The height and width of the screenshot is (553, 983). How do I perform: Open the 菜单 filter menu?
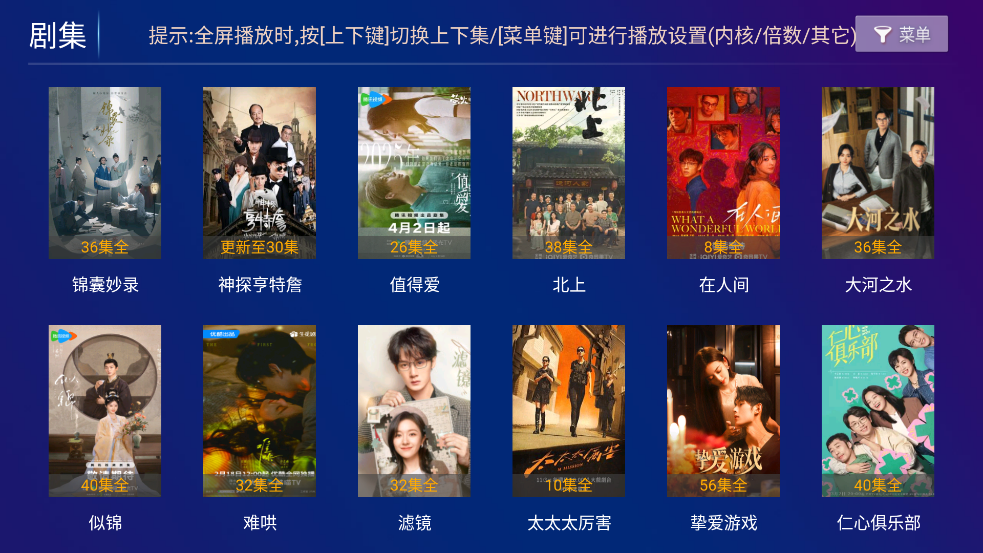pyautogui.click(x=901, y=35)
